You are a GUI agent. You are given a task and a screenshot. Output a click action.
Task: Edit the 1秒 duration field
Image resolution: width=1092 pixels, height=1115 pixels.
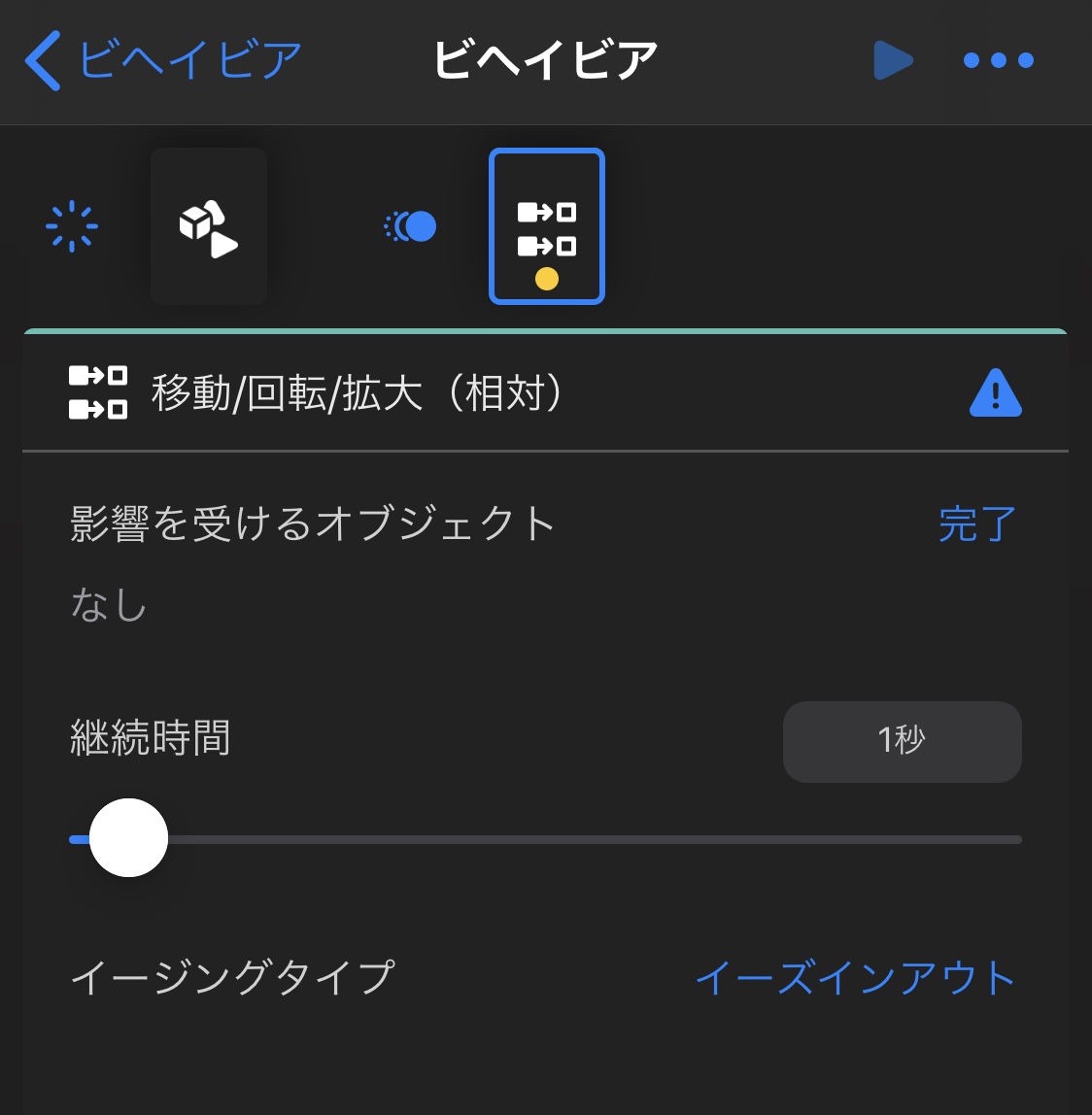[x=902, y=741]
